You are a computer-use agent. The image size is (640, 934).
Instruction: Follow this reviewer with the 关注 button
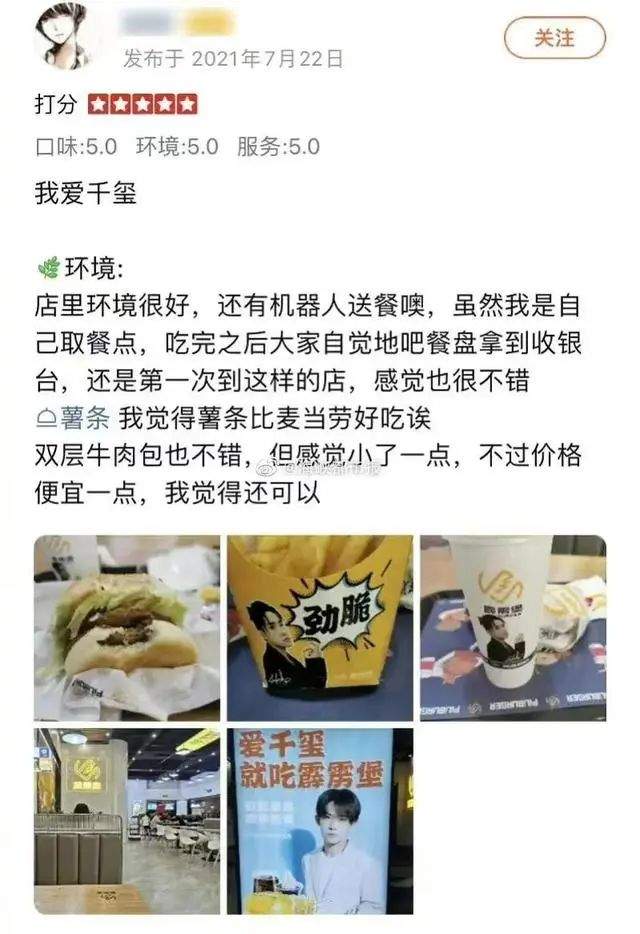pos(554,38)
